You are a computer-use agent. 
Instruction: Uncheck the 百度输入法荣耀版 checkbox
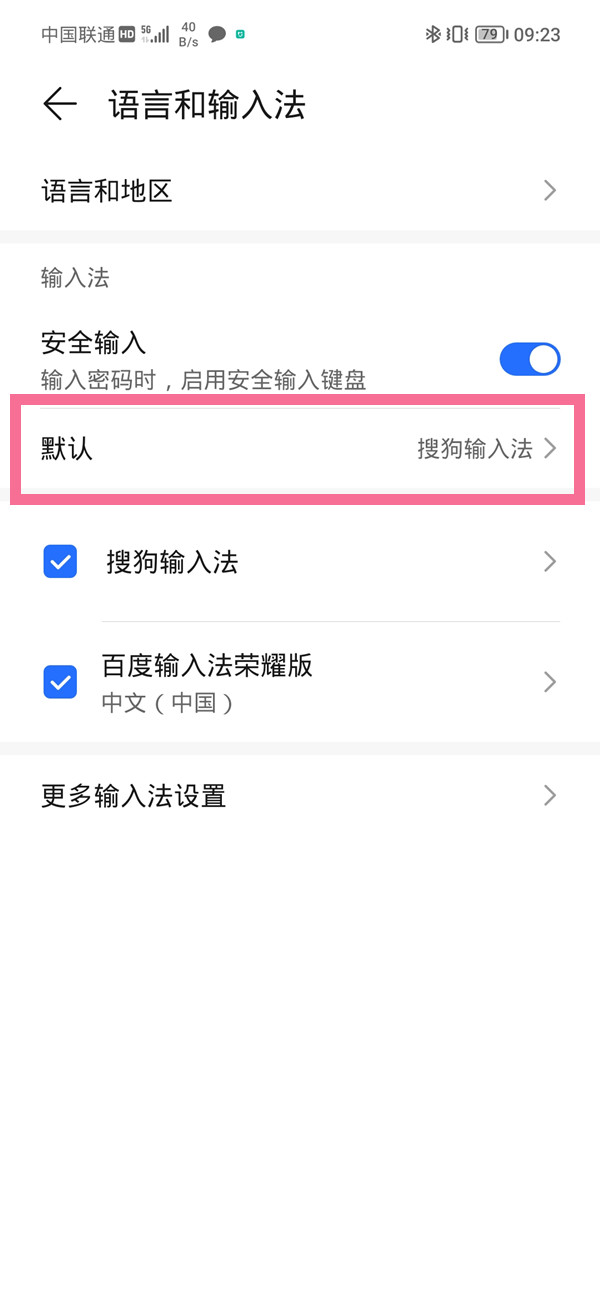pos(61,683)
